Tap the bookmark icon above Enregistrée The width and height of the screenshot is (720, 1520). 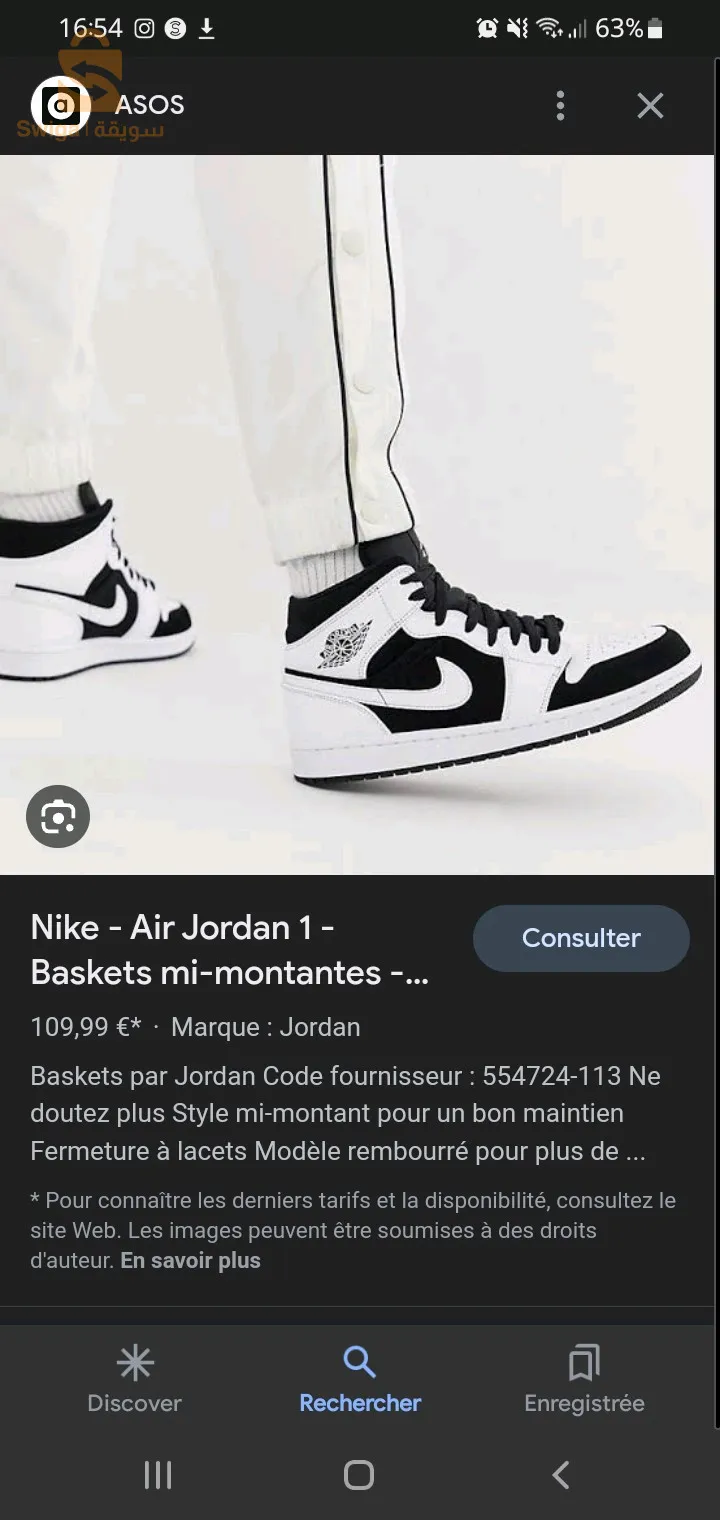click(x=584, y=1361)
